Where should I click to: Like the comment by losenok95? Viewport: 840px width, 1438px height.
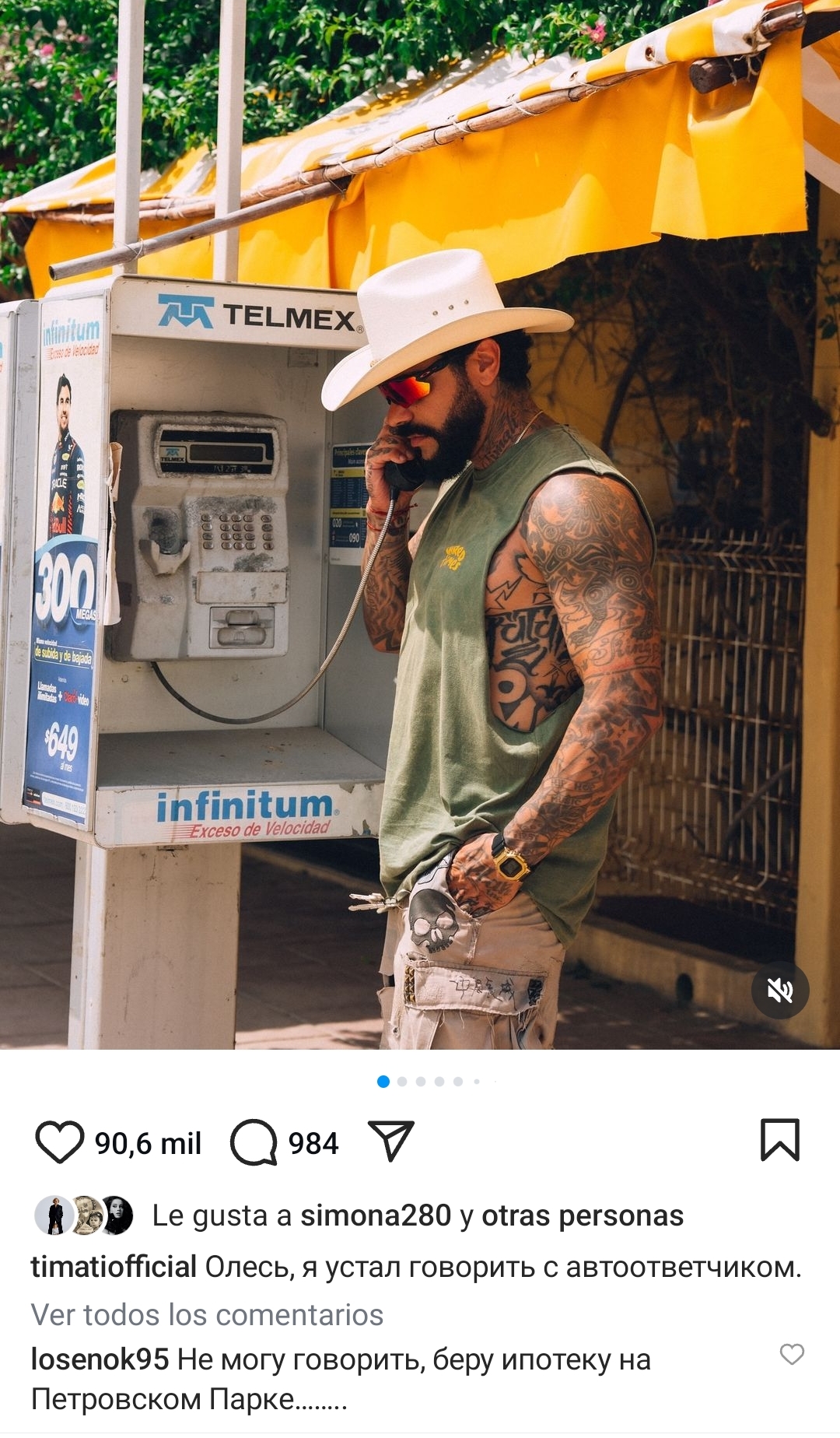[x=792, y=1355]
